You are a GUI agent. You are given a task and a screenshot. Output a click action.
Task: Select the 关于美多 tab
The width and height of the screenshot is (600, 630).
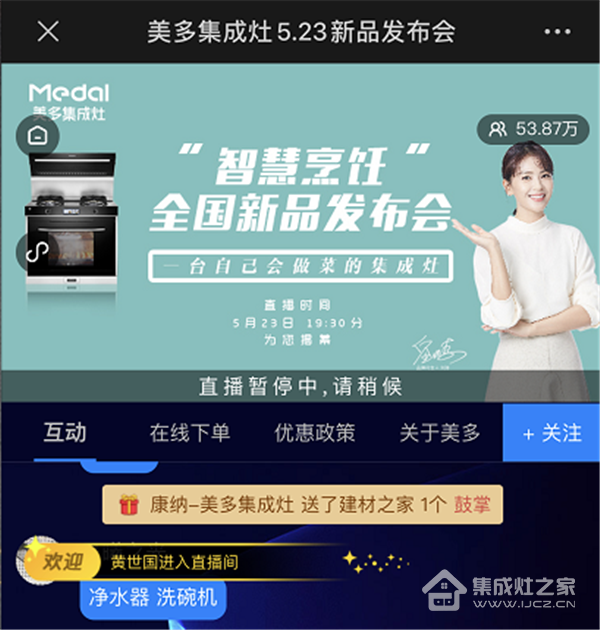(x=440, y=433)
